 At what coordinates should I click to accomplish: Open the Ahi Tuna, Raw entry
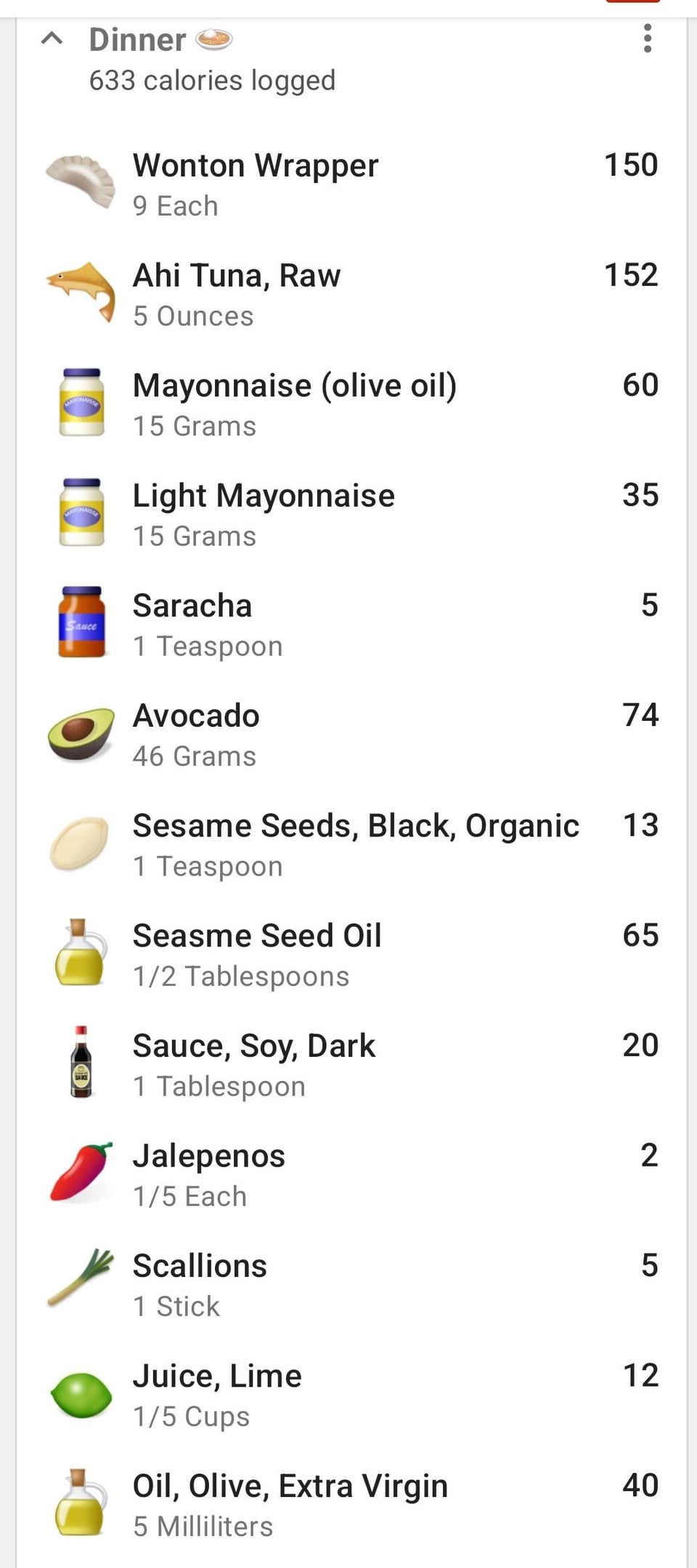coord(351,295)
